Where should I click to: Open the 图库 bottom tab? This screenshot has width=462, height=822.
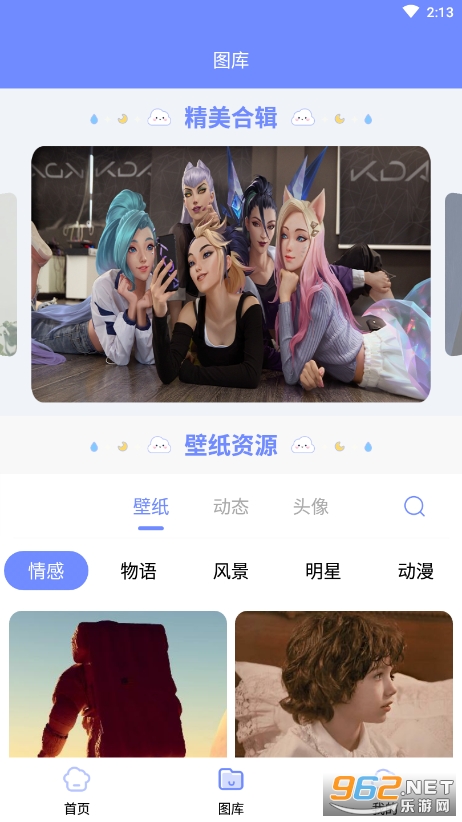pos(231,791)
